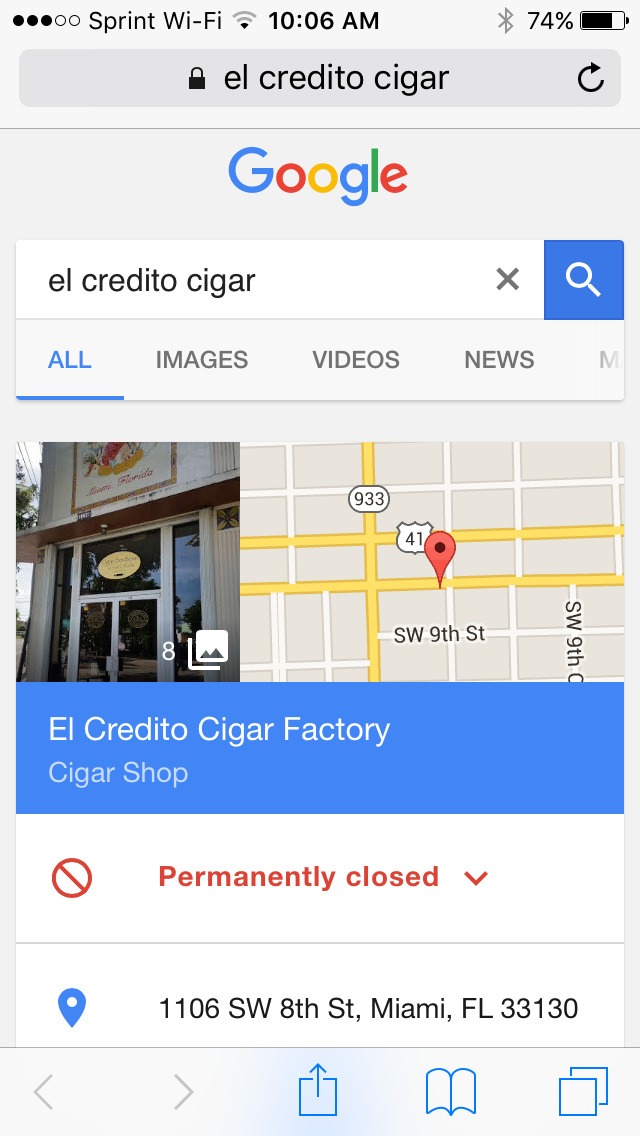
Task: Switch to the Images tab
Action: (201, 359)
